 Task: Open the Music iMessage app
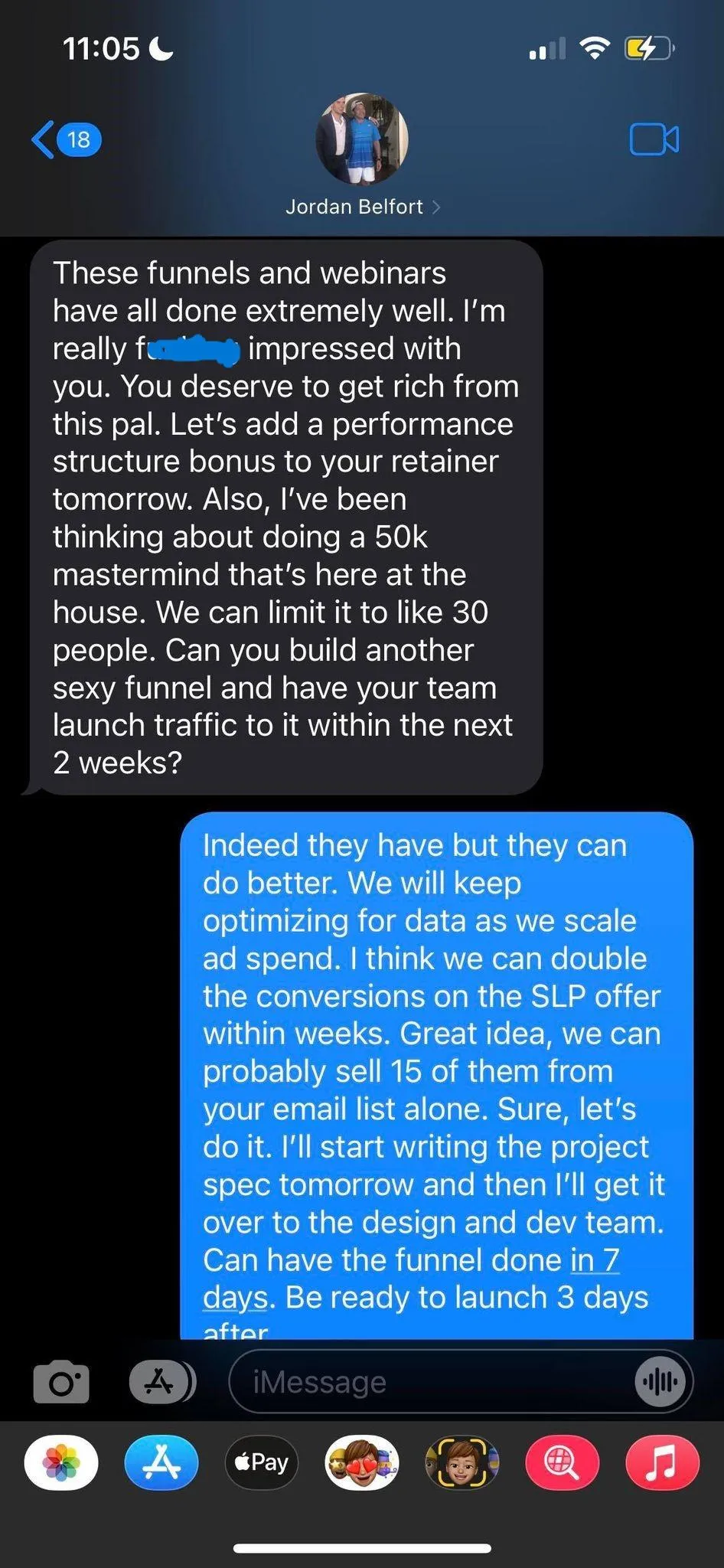pos(663,1463)
